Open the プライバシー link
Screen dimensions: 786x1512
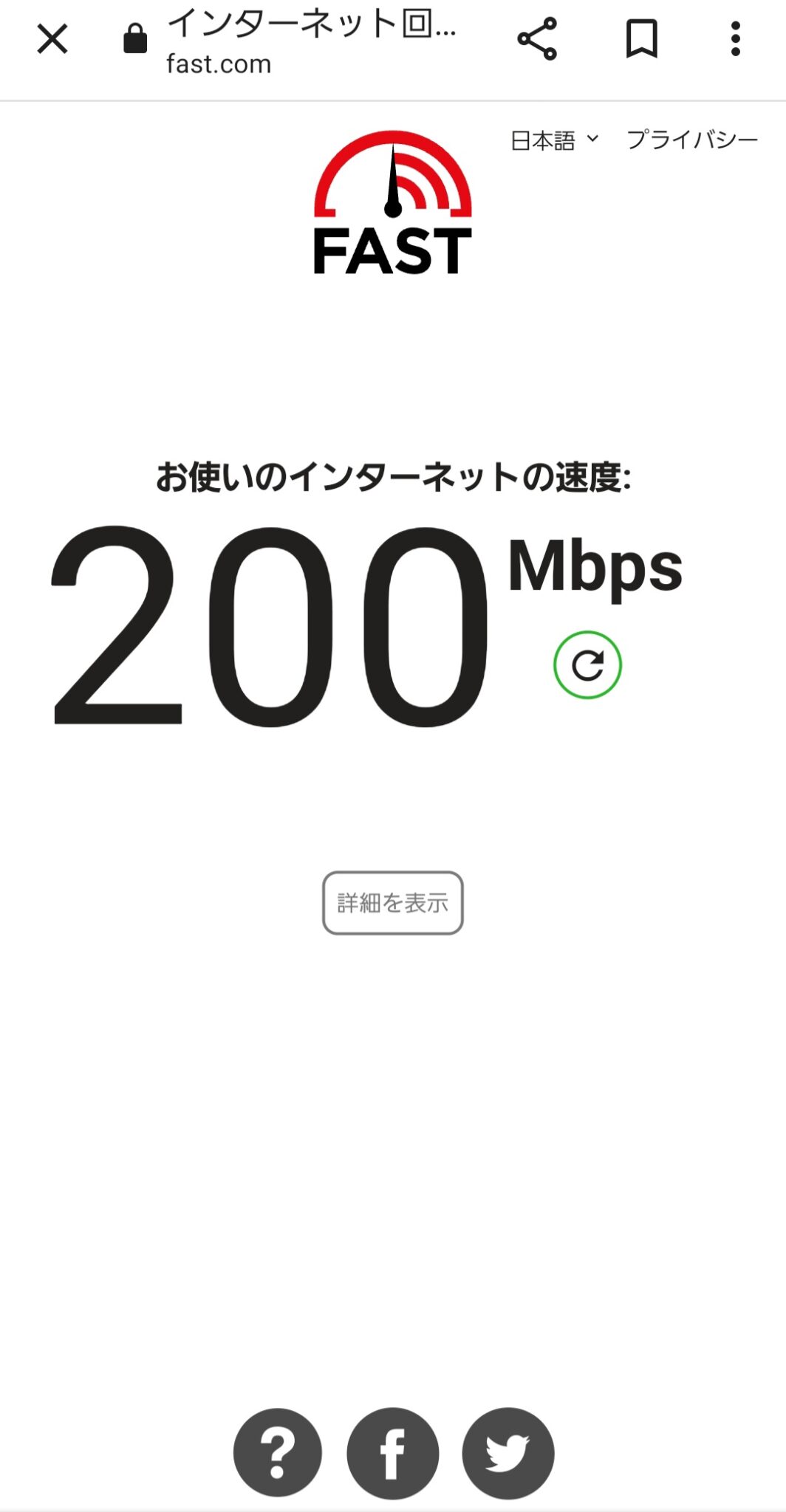coord(692,140)
